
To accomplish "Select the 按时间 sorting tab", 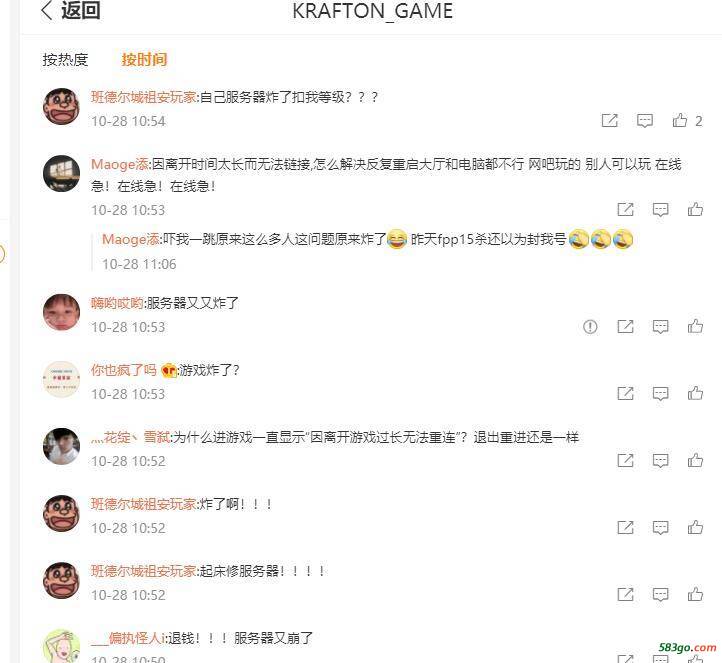I will 144,60.
